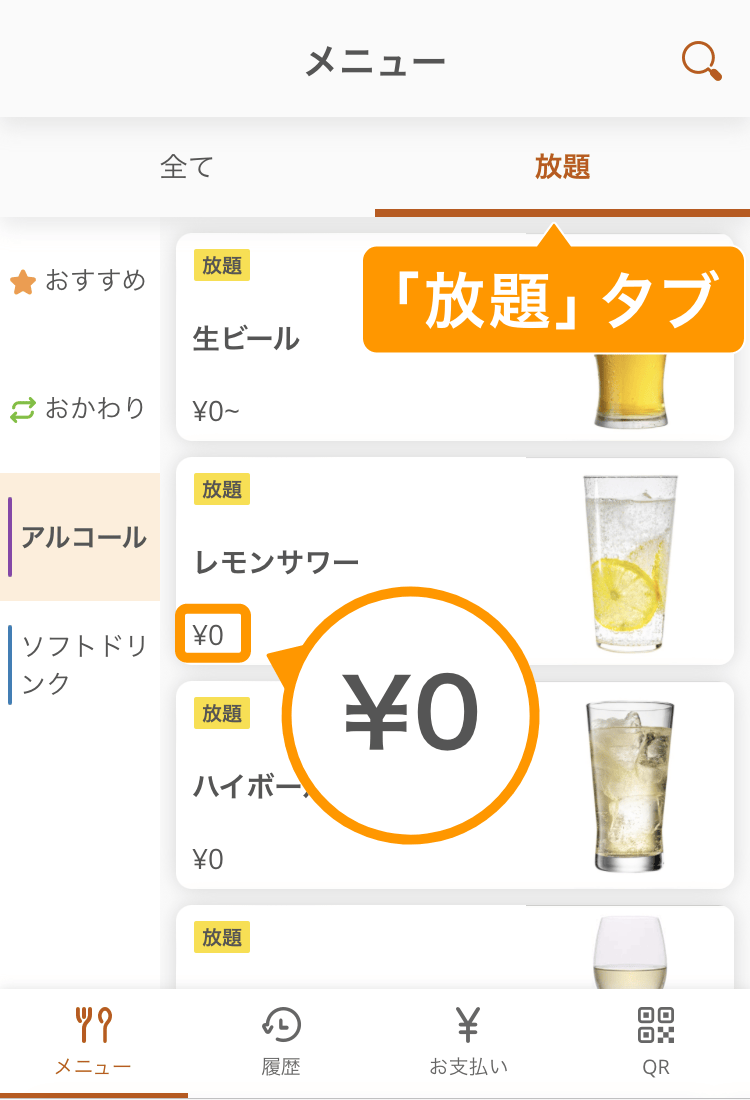Open the おかわり category
750x1100 pixels.
(x=80, y=409)
